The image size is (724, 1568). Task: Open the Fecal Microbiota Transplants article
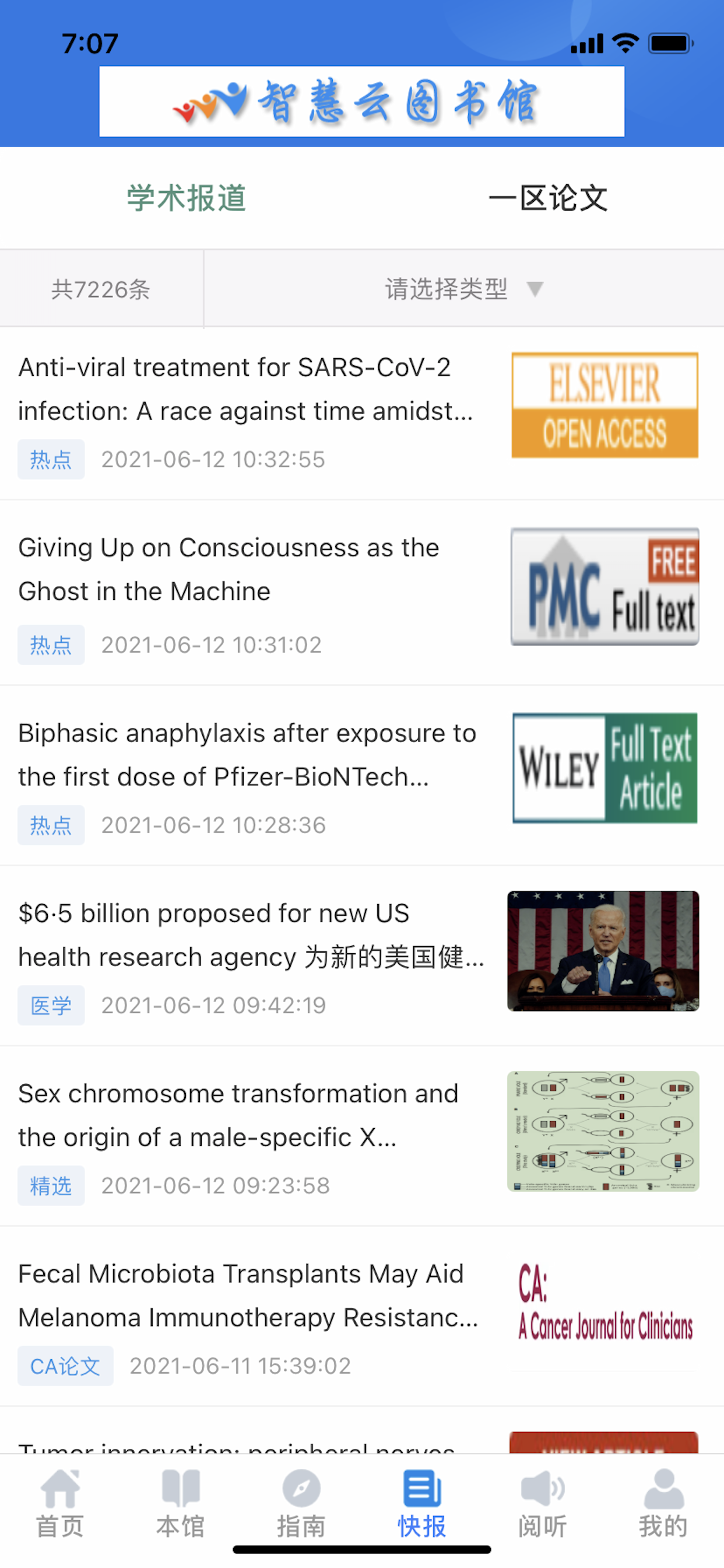point(362,1316)
